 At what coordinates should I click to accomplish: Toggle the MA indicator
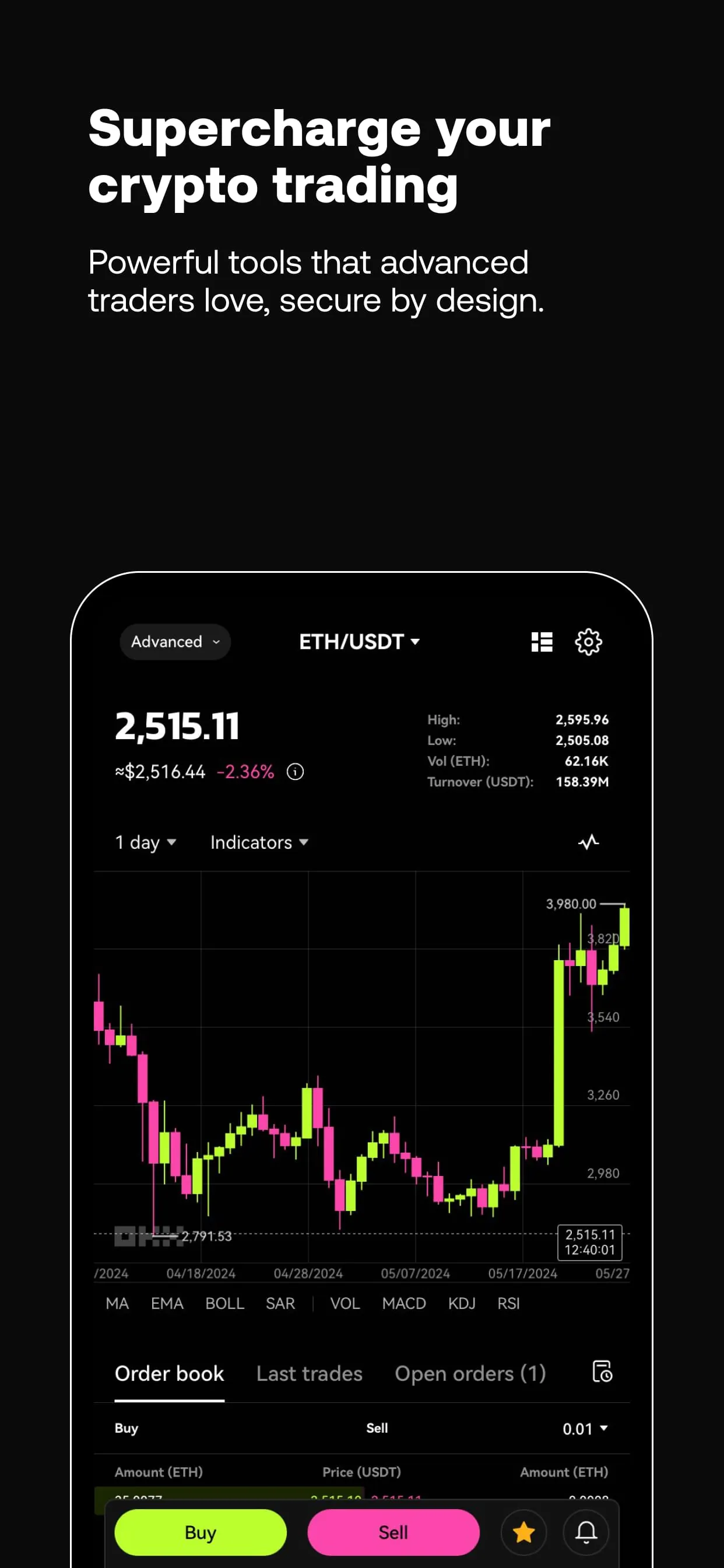pyautogui.click(x=117, y=1303)
